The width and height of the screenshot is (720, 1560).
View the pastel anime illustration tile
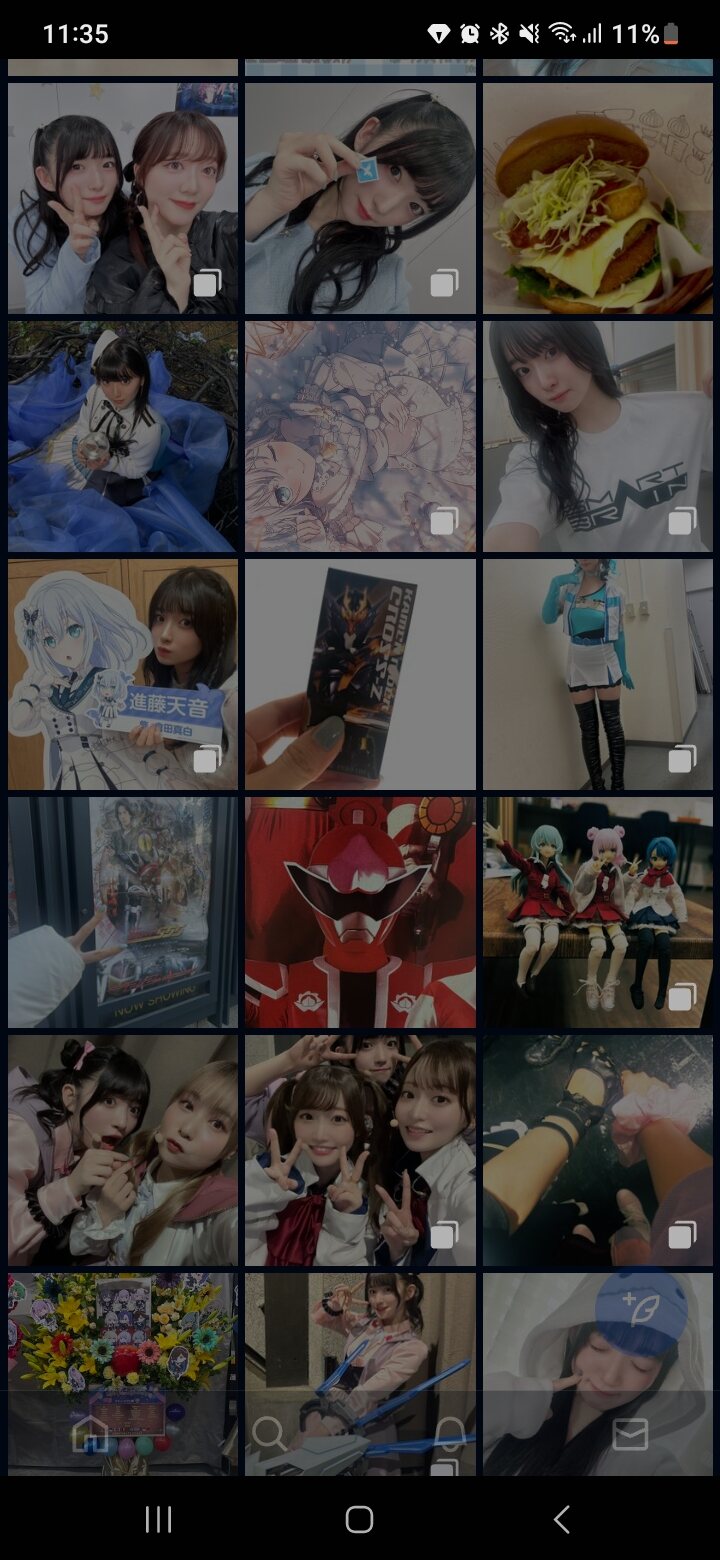point(360,436)
